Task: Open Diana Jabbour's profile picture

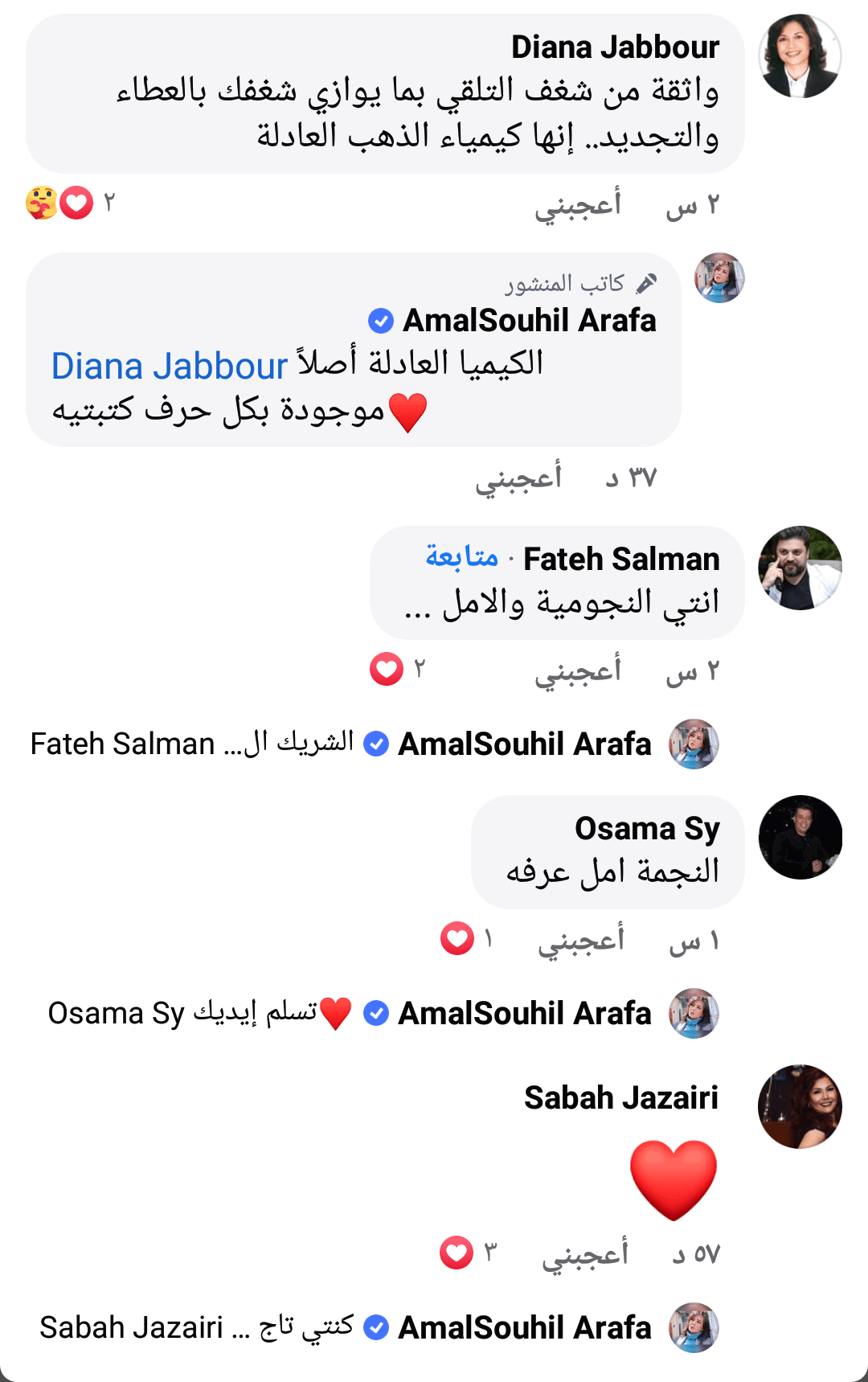Action: (x=800, y=56)
